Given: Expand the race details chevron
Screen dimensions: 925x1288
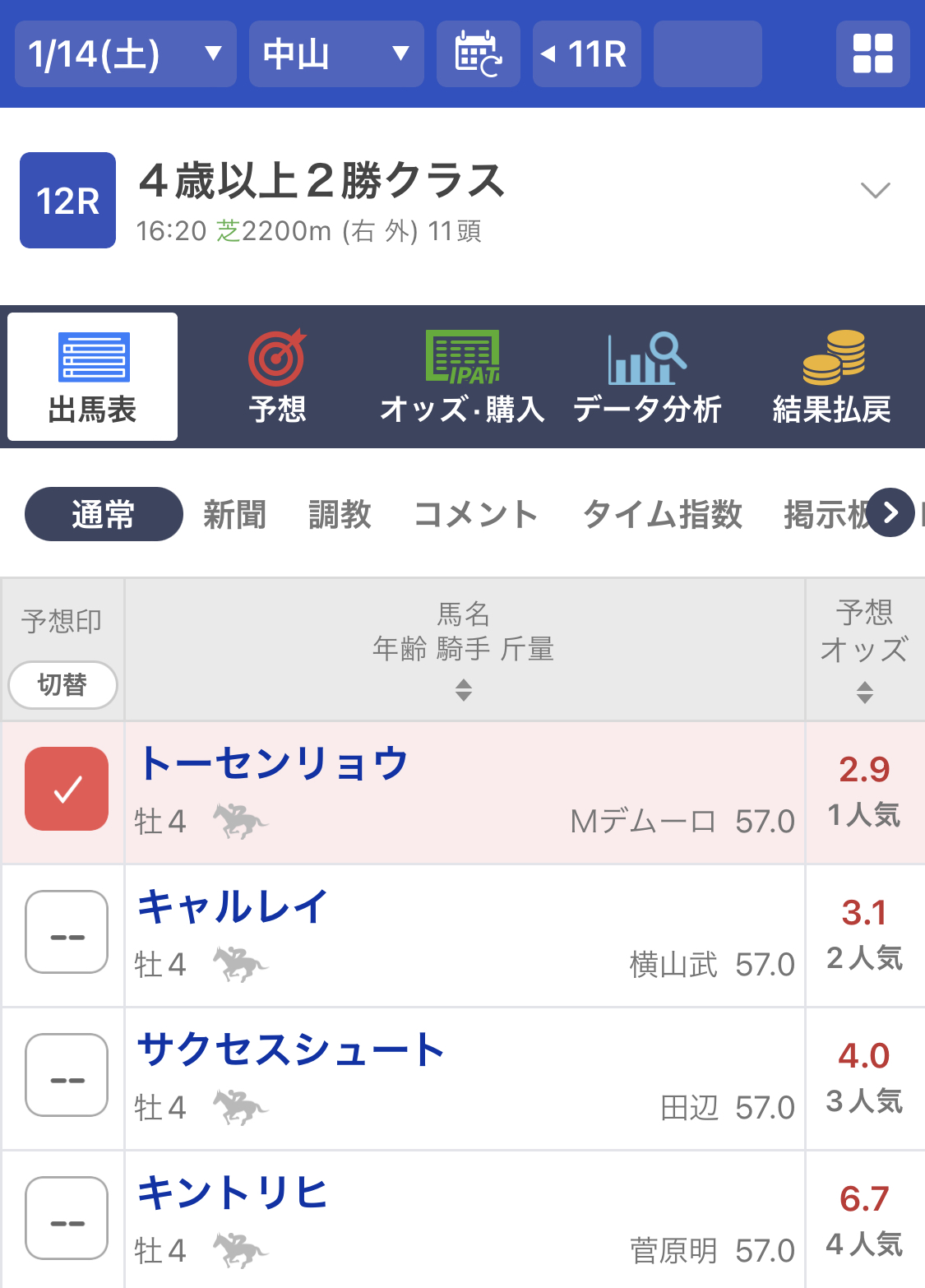Looking at the screenshot, I should pyautogui.click(x=875, y=191).
